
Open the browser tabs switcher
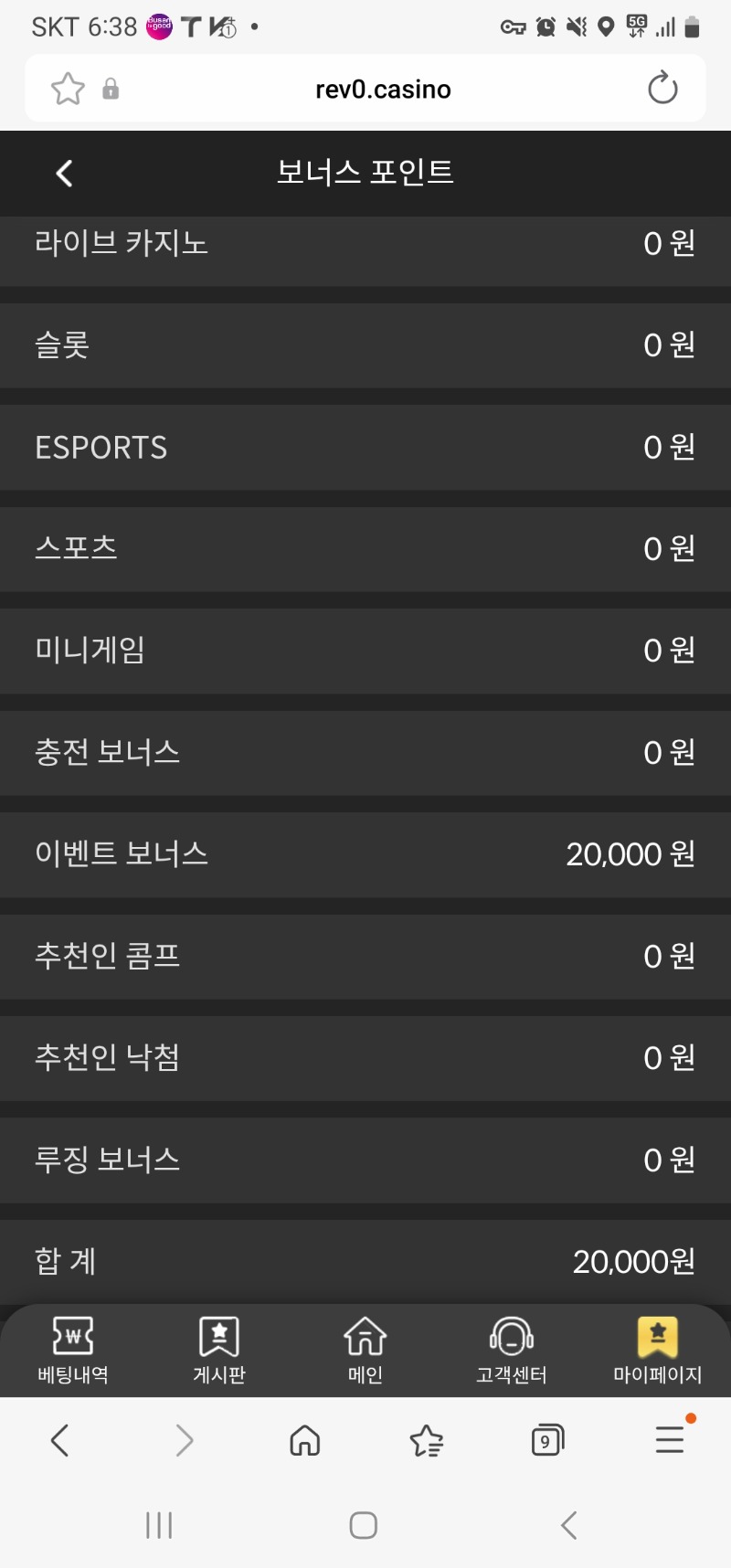(x=546, y=1441)
